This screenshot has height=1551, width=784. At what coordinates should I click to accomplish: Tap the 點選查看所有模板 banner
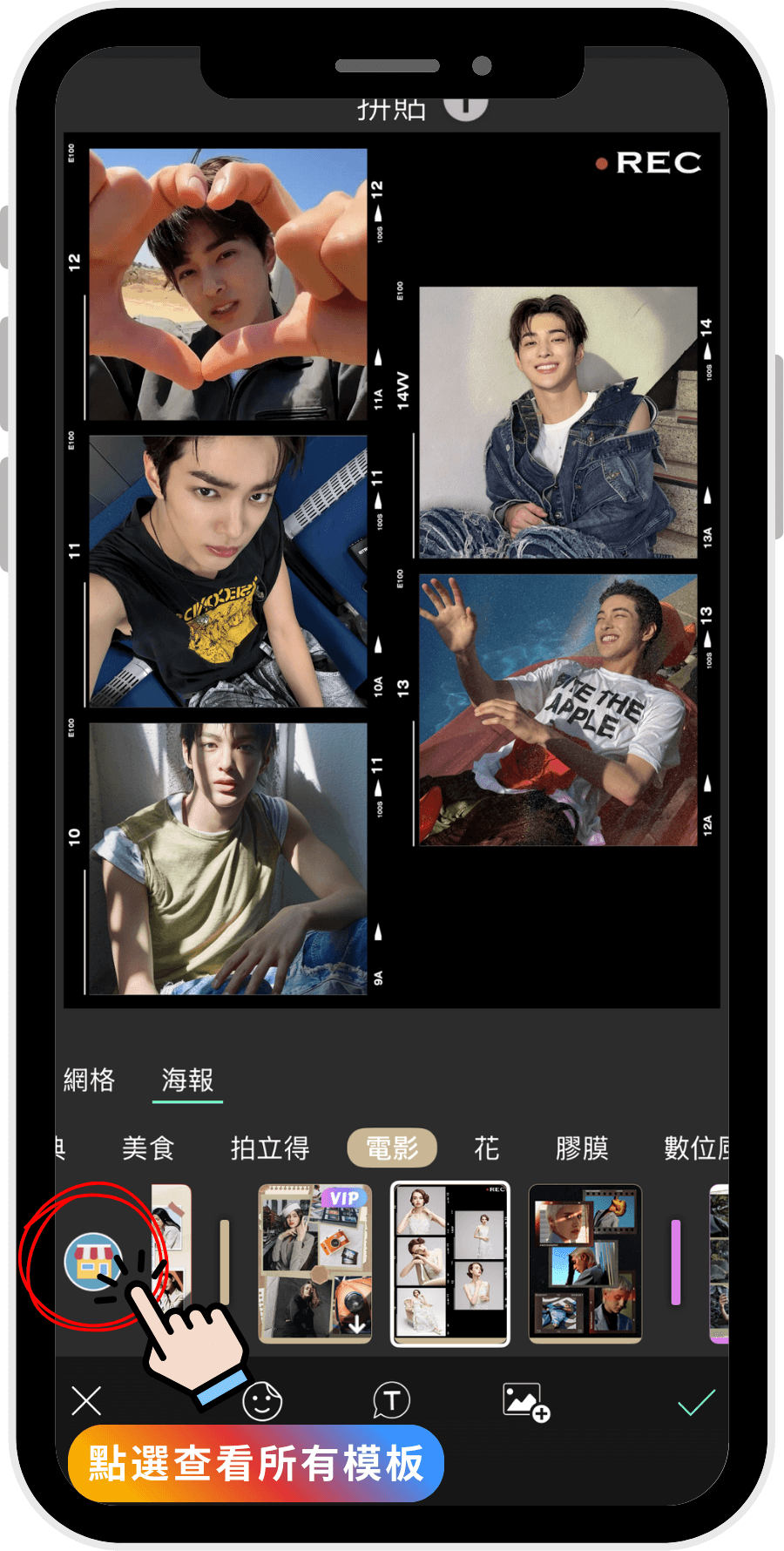pyautogui.click(x=256, y=1463)
